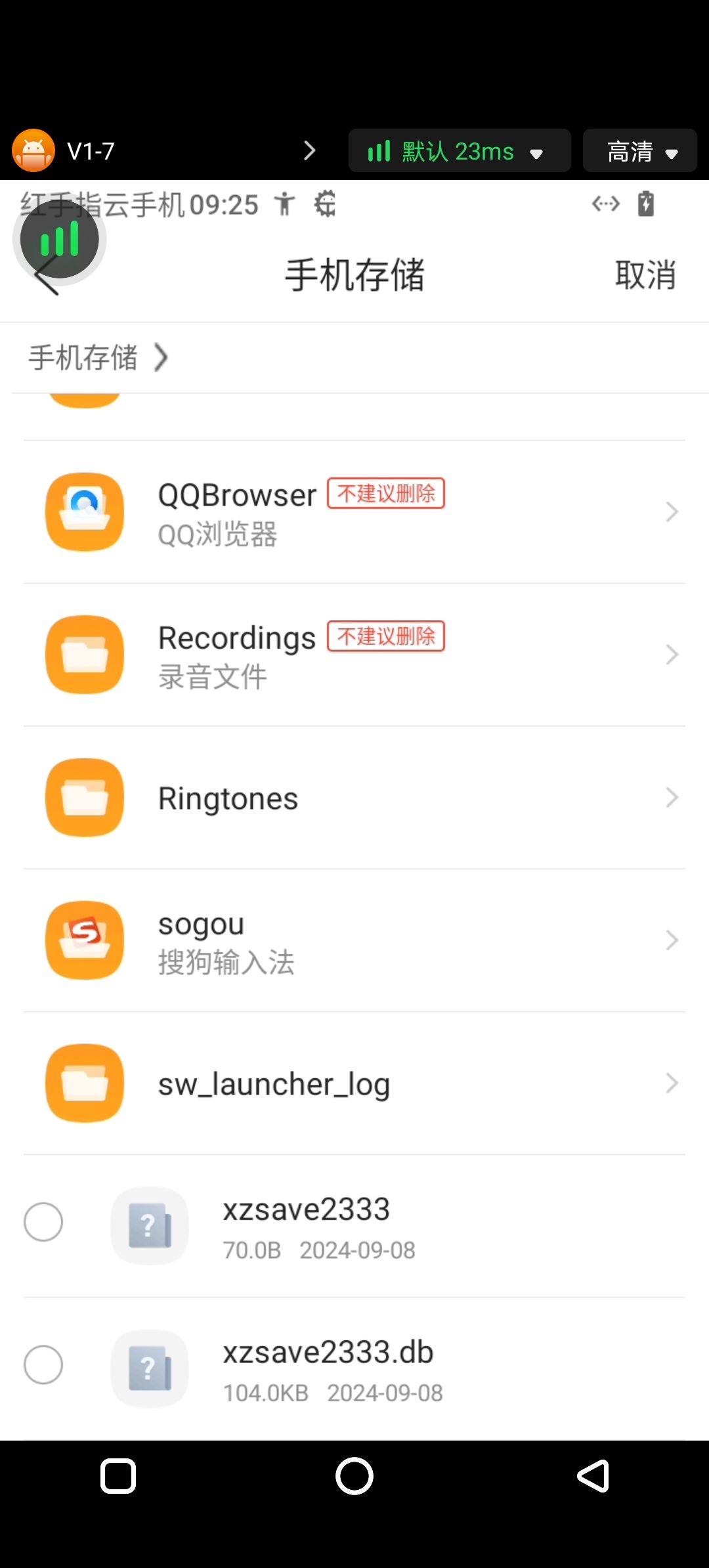Open the 默认 23ms network line dropdown
This screenshot has height=1568, width=709.
click(460, 151)
